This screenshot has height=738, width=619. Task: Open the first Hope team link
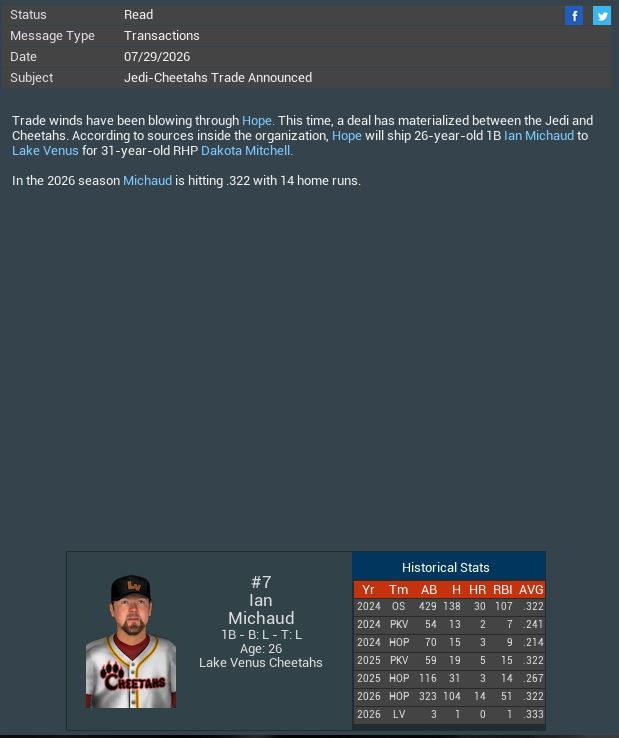(257, 120)
